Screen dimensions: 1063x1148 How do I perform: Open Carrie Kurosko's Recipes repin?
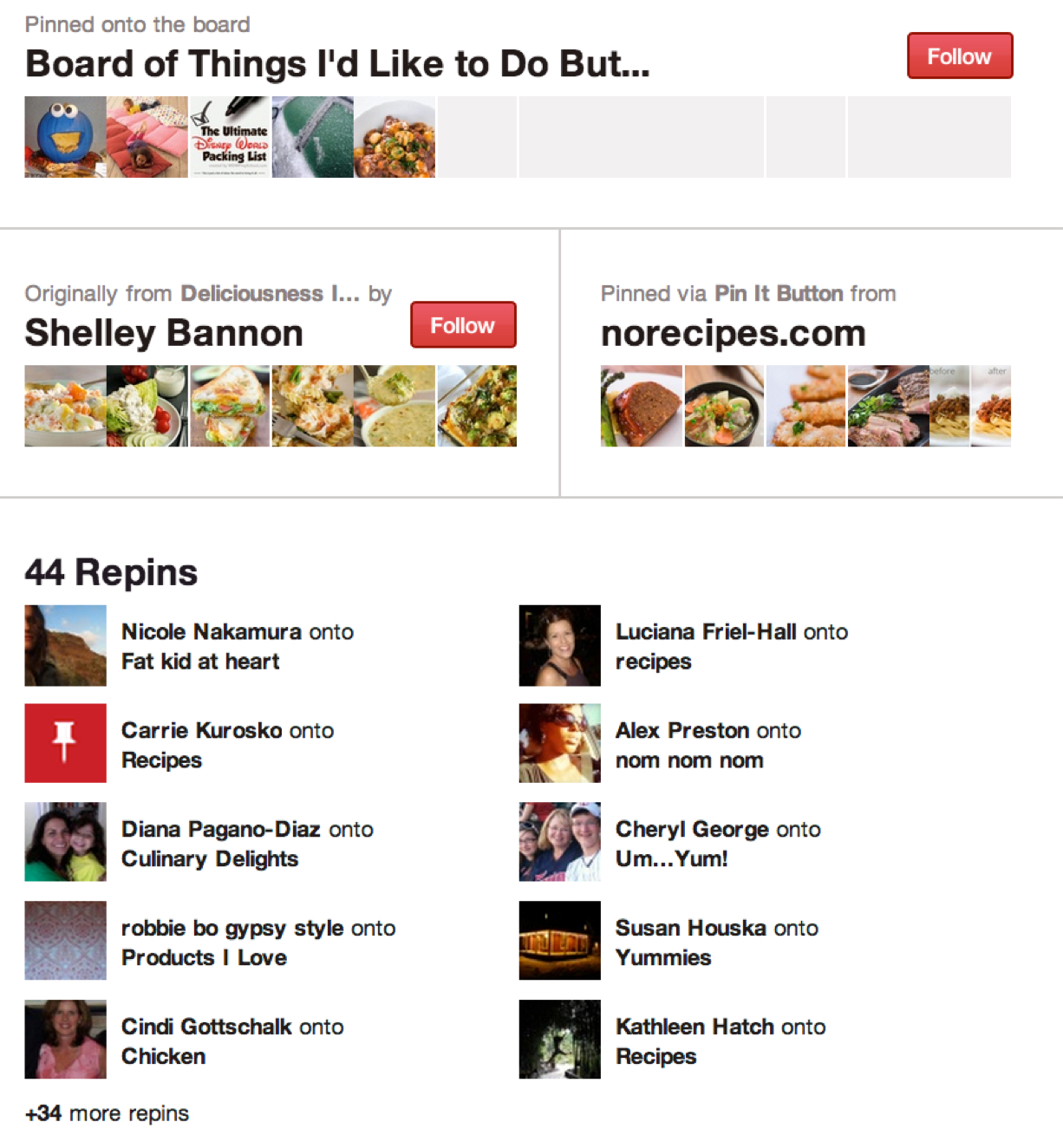227,745
